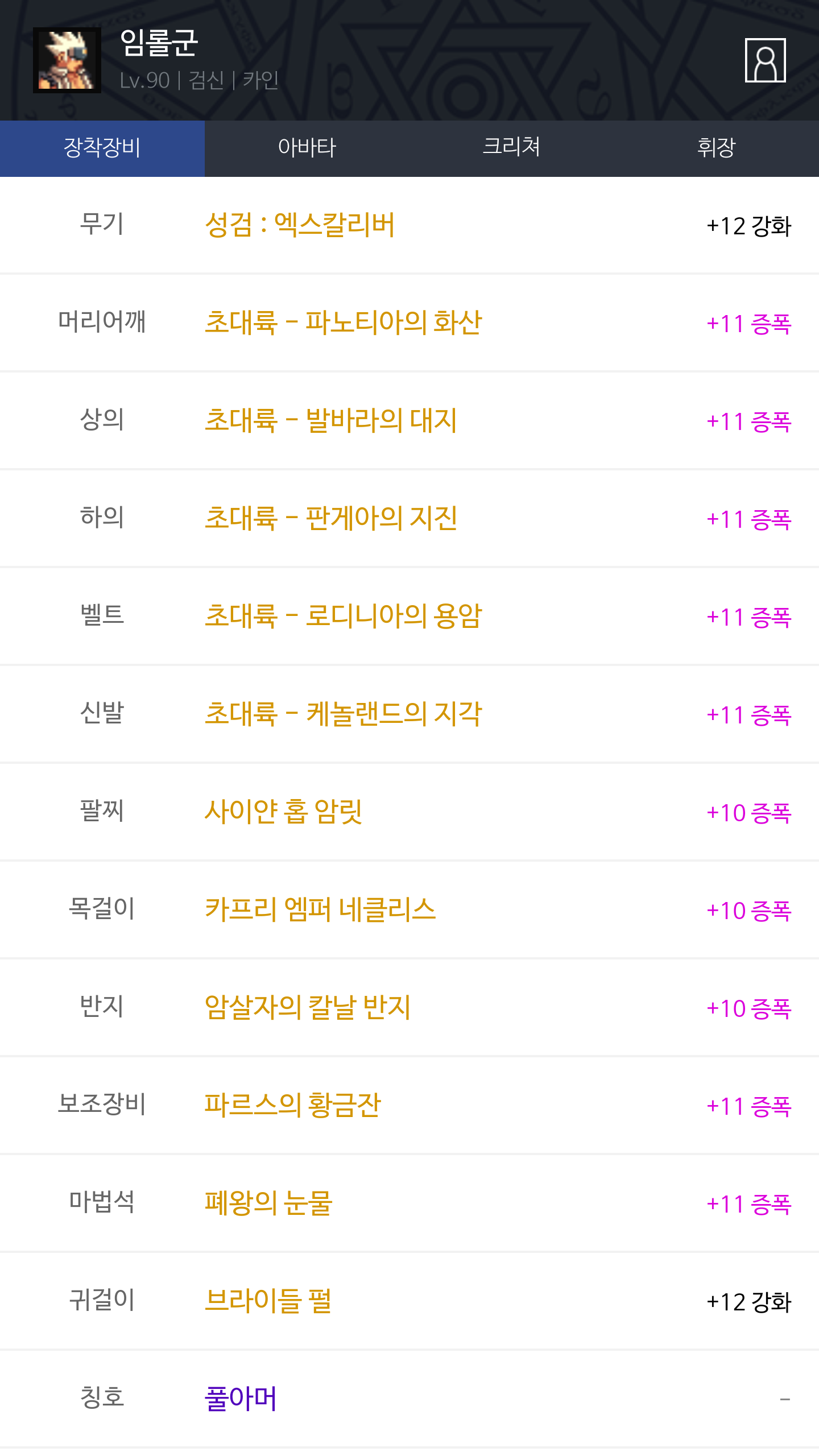This screenshot has width=819, height=1456.
Task: Open belt item 초대륙 - 로디니아의 용암
Action: pyautogui.click(x=343, y=616)
